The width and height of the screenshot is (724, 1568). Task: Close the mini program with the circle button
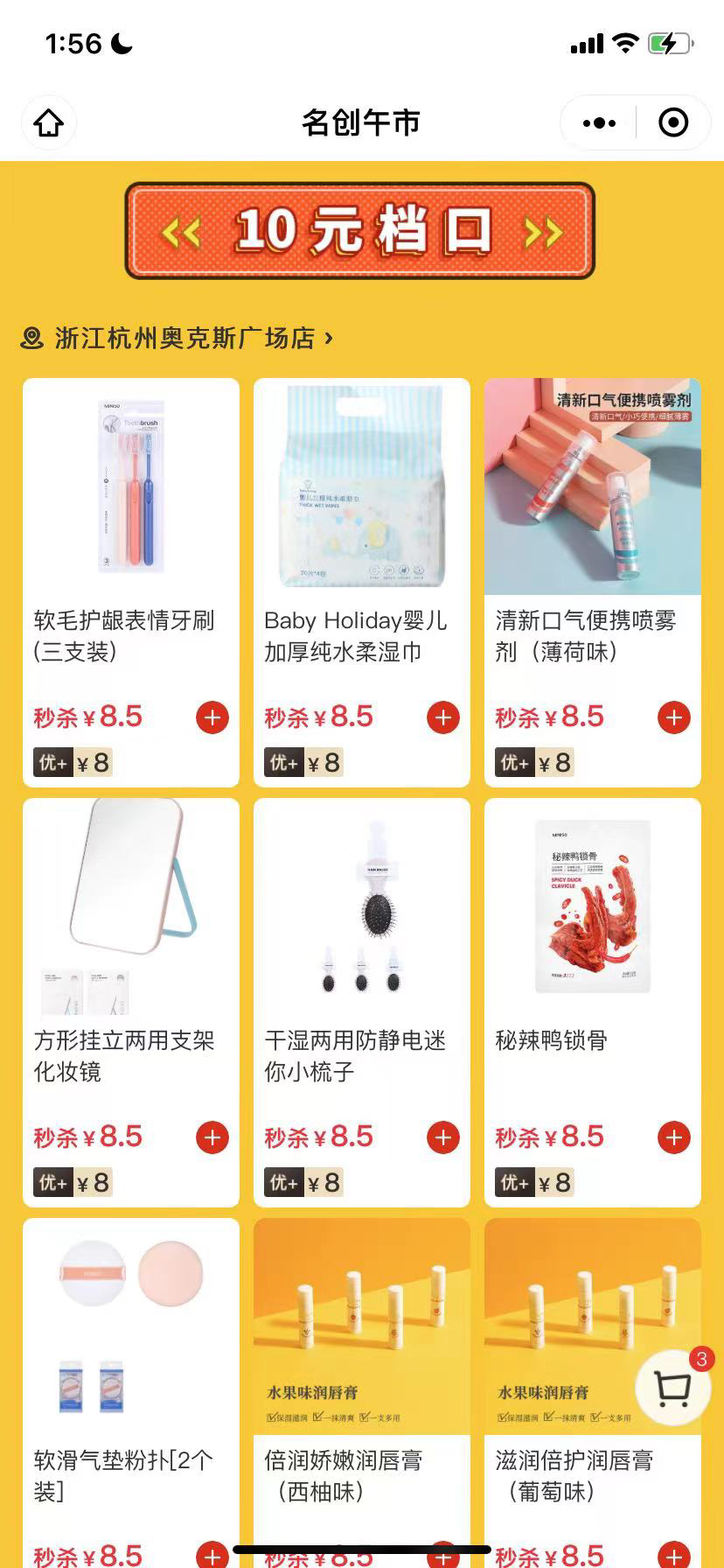pyautogui.click(x=672, y=123)
